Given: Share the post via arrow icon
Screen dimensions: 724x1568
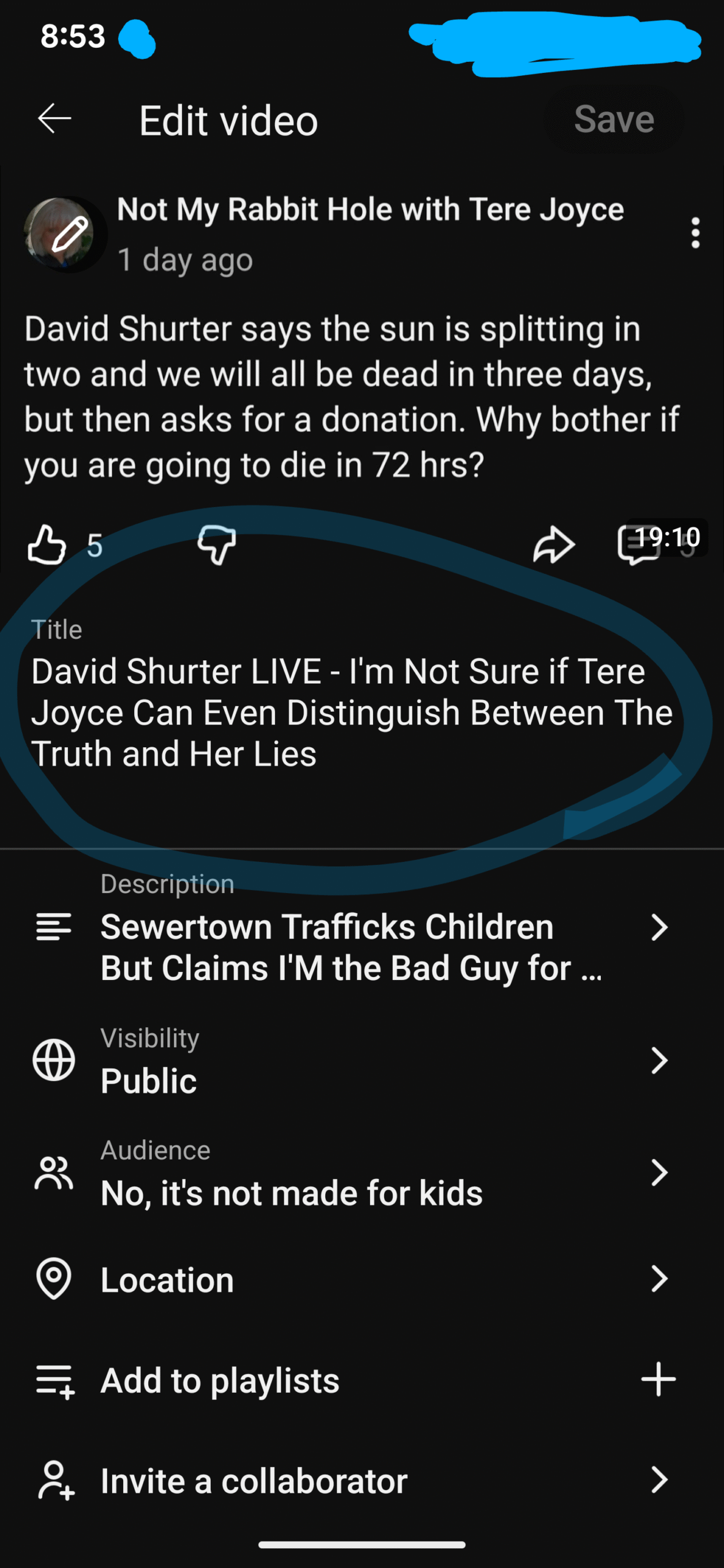Looking at the screenshot, I should pyautogui.click(x=554, y=545).
